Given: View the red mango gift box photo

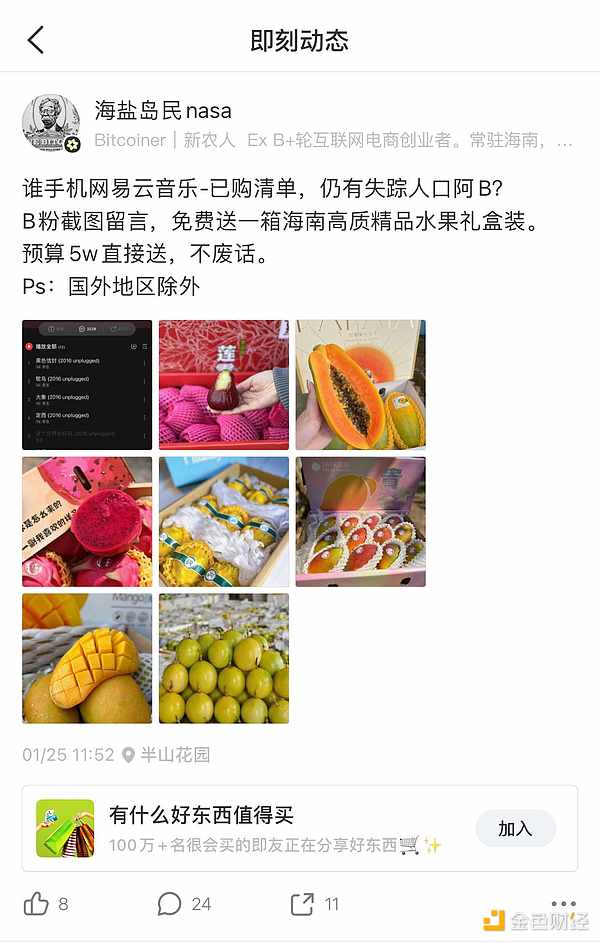Looking at the screenshot, I should pyautogui.click(x=361, y=522).
